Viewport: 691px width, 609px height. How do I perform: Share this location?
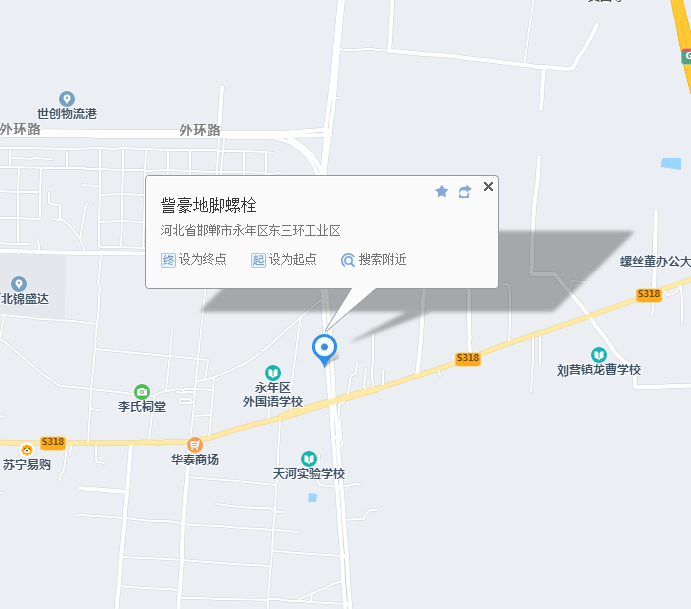pos(464,191)
